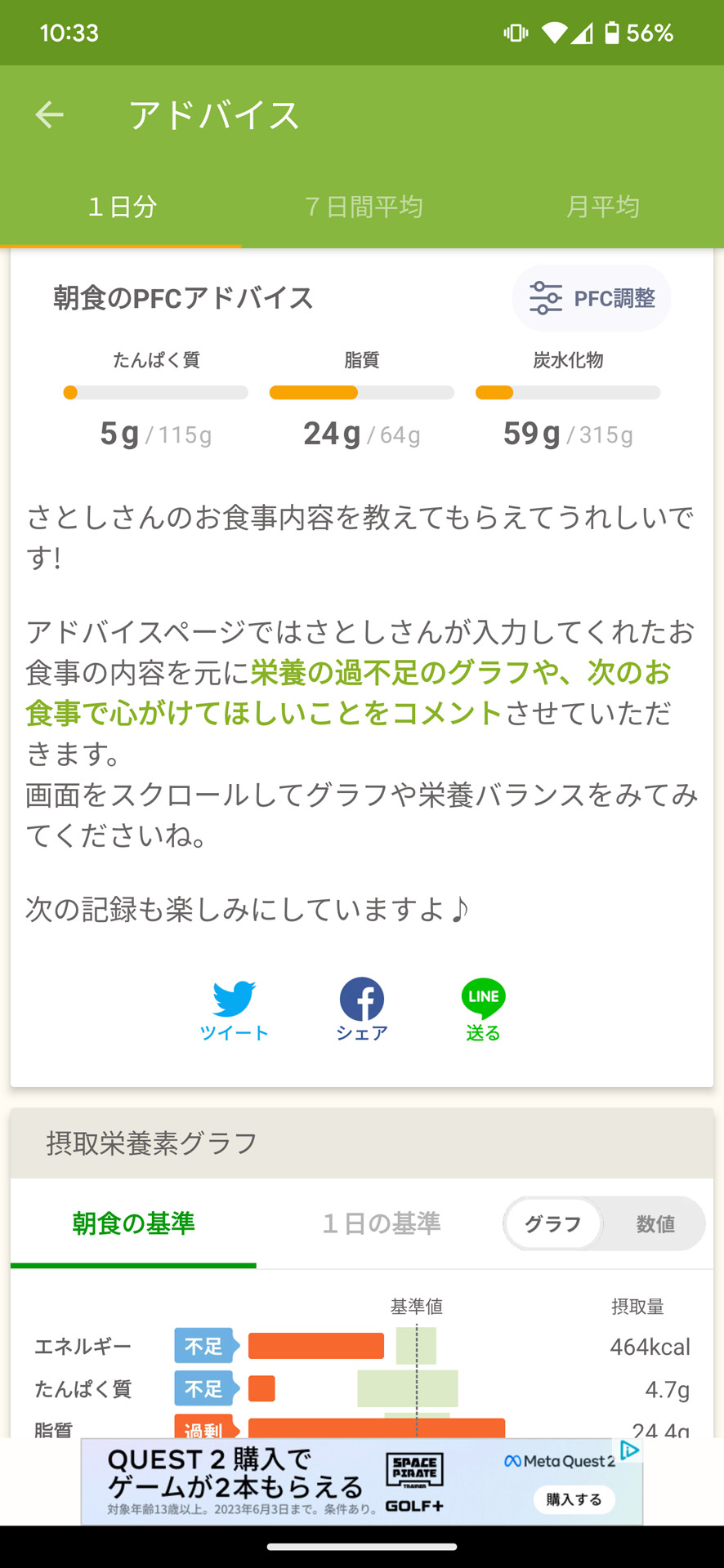Tap the 購入する button in the ad
The width and height of the screenshot is (724, 1568).
click(x=573, y=1500)
